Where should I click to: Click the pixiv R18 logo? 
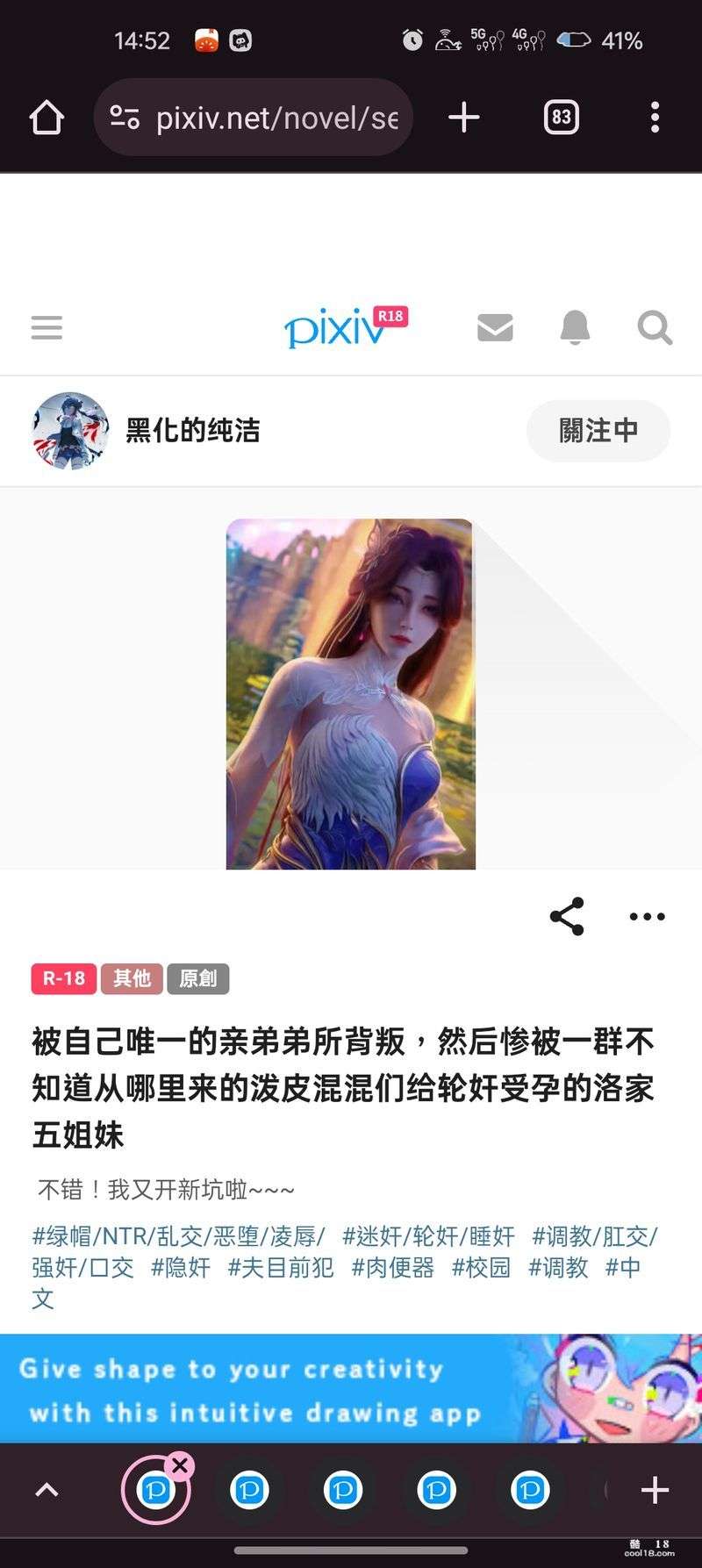346,328
